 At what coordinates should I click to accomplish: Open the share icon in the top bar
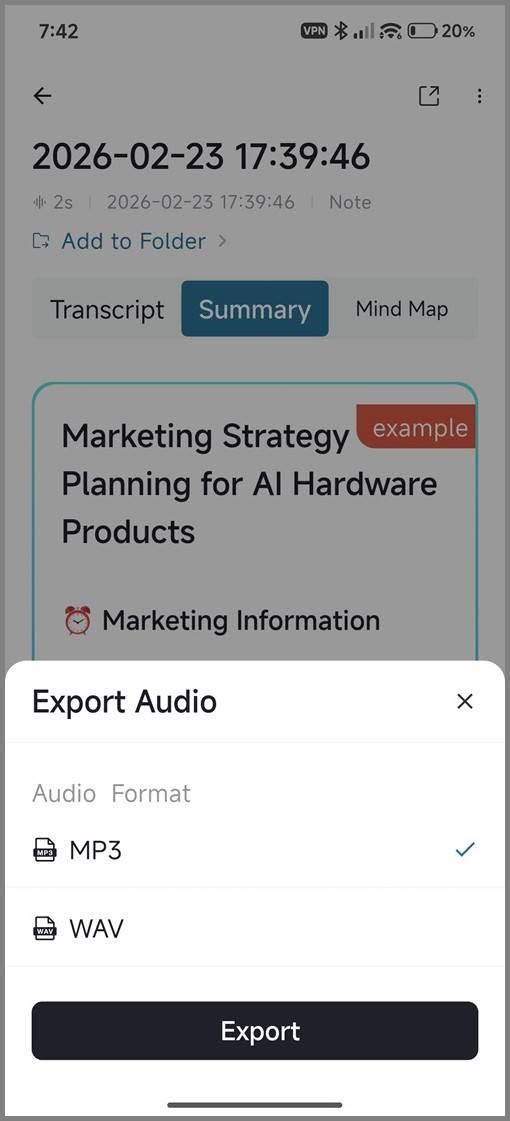point(428,96)
